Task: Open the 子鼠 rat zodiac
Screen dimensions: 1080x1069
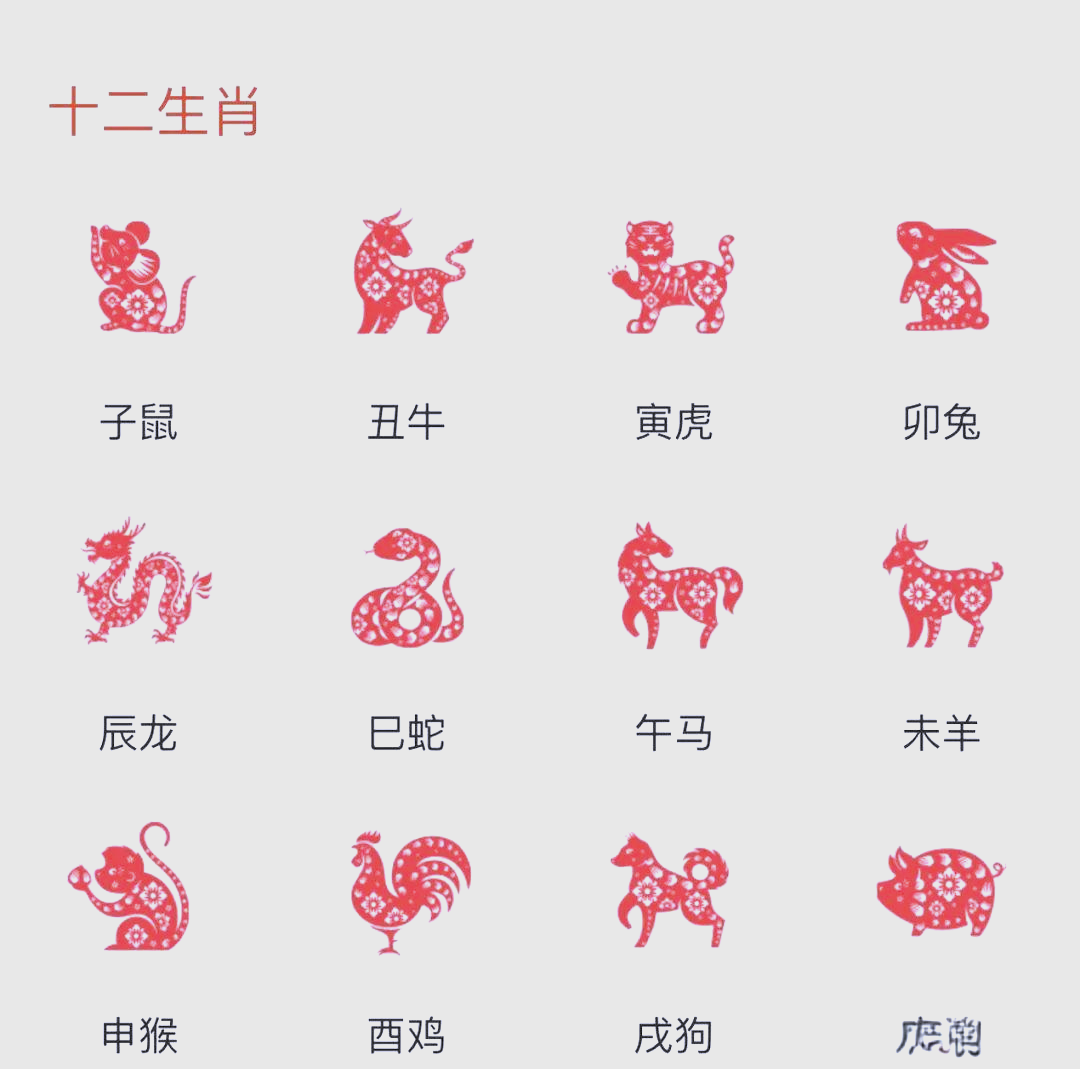Action: (x=140, y=278)
